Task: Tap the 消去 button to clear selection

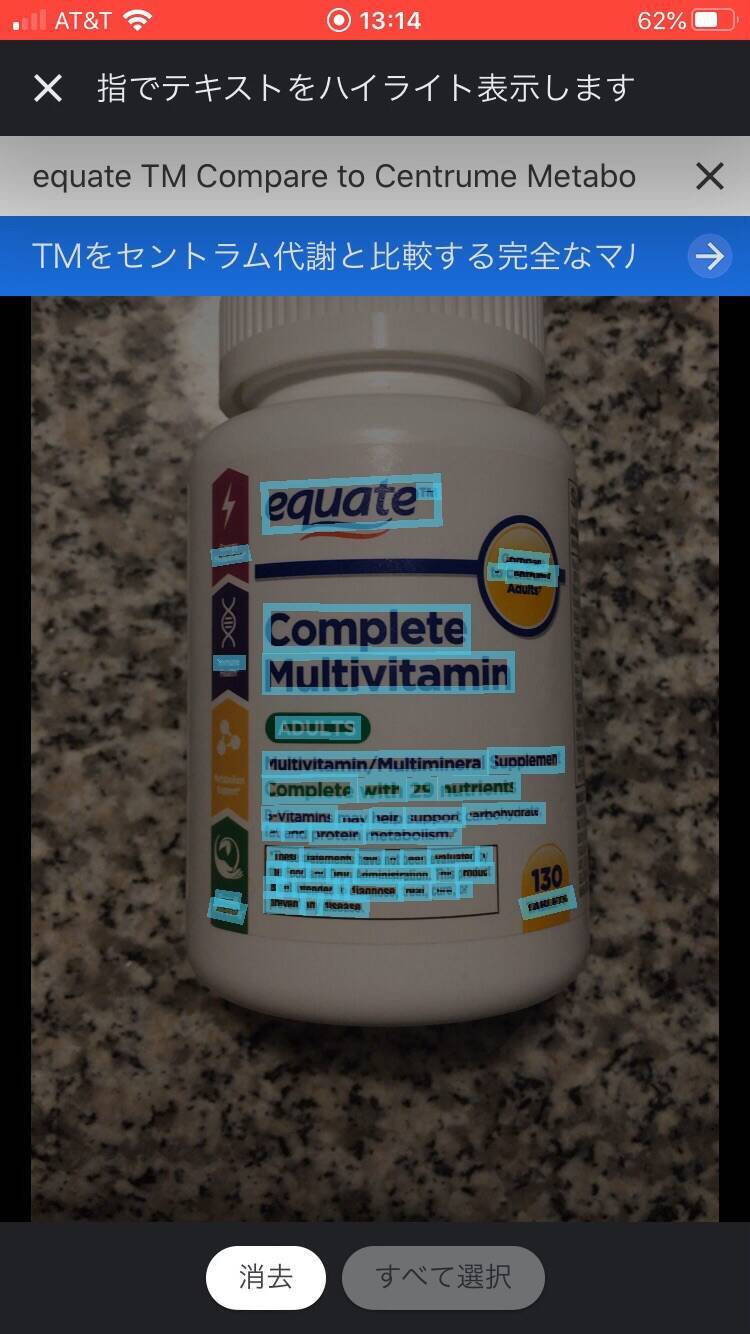Action: pyautogui.click(x=266, y=1277)
